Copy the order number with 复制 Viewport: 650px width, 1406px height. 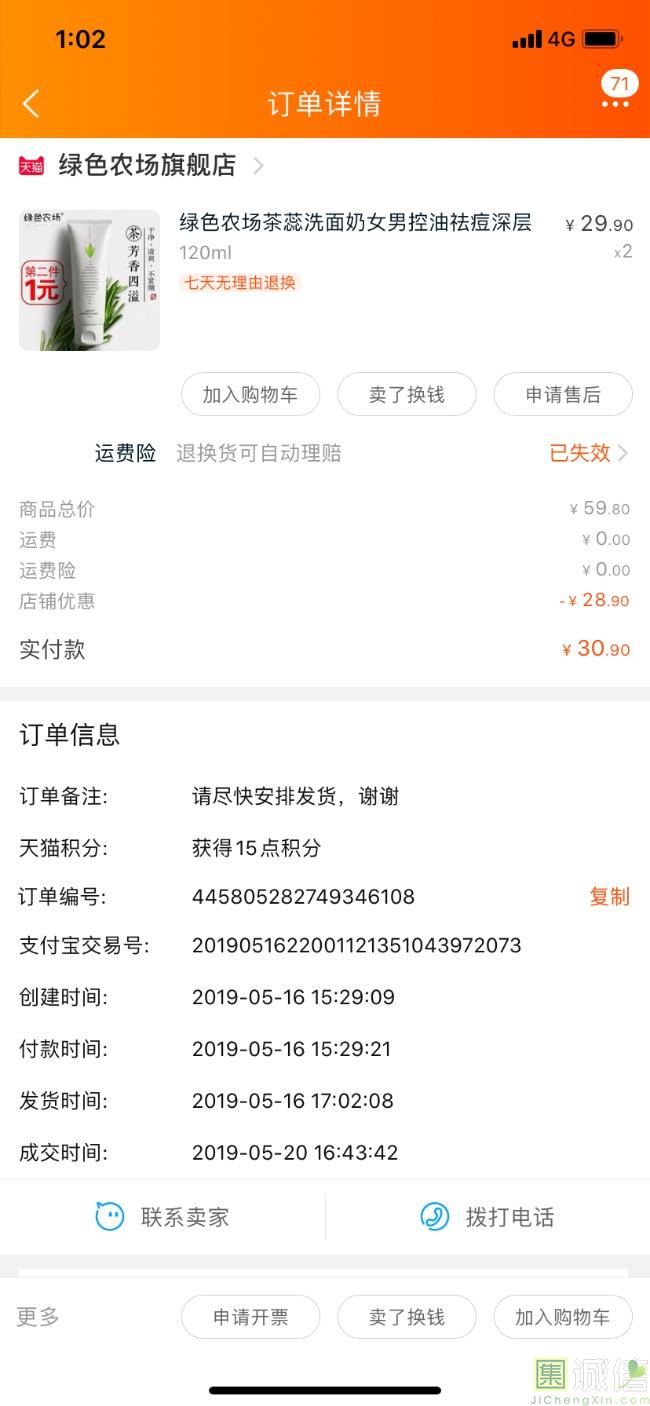(x=609, y=896)
